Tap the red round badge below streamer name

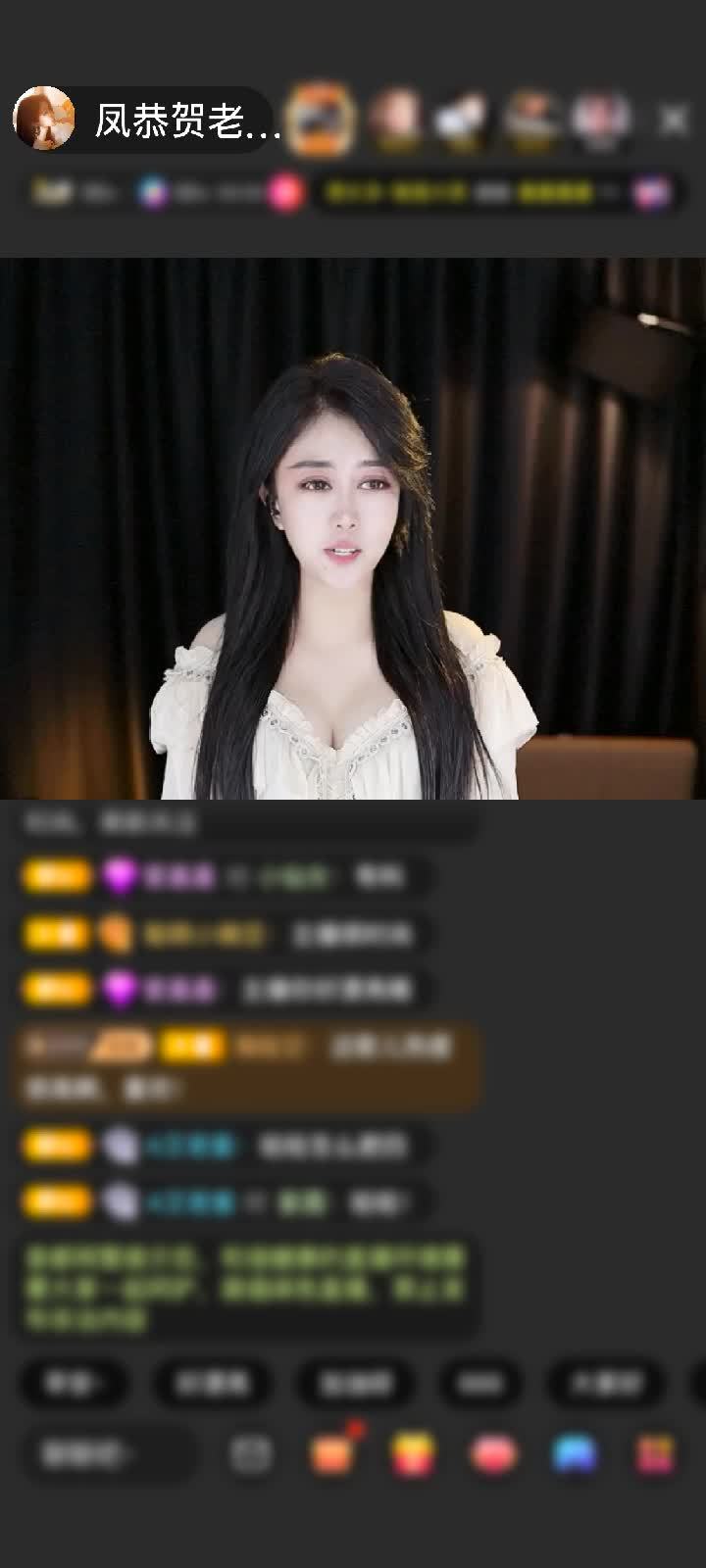click(x=285, y=192)
